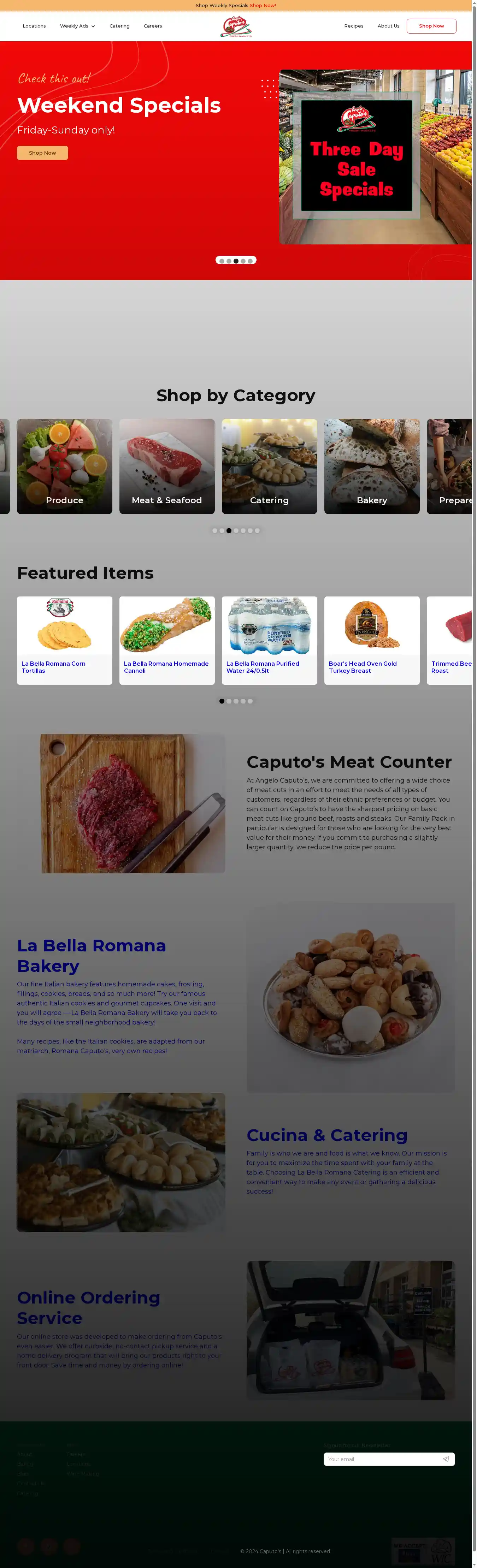Expand the Weekly Ads dropdown

(x=77, y=26)
